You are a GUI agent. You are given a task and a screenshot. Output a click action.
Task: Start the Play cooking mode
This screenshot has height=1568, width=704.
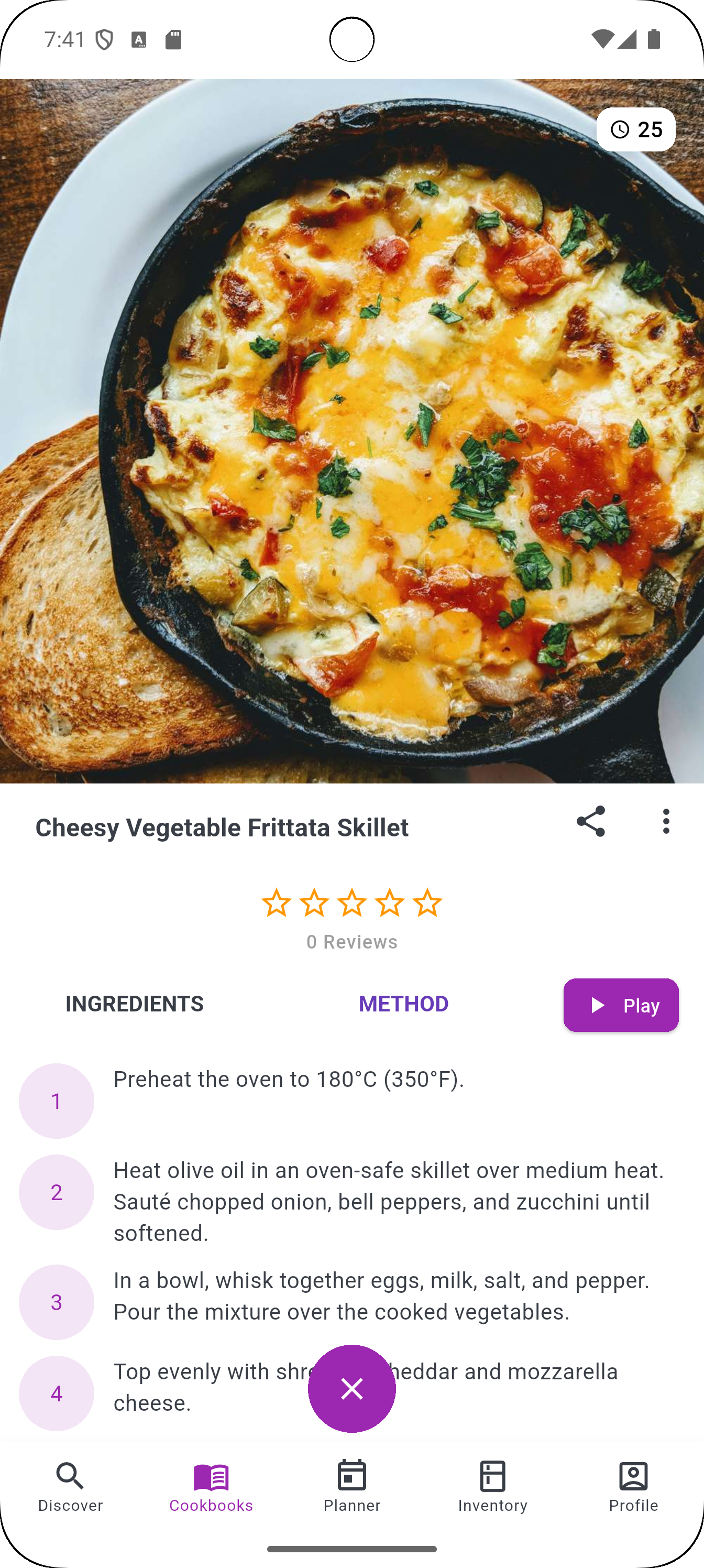(x=620, y=1005)
